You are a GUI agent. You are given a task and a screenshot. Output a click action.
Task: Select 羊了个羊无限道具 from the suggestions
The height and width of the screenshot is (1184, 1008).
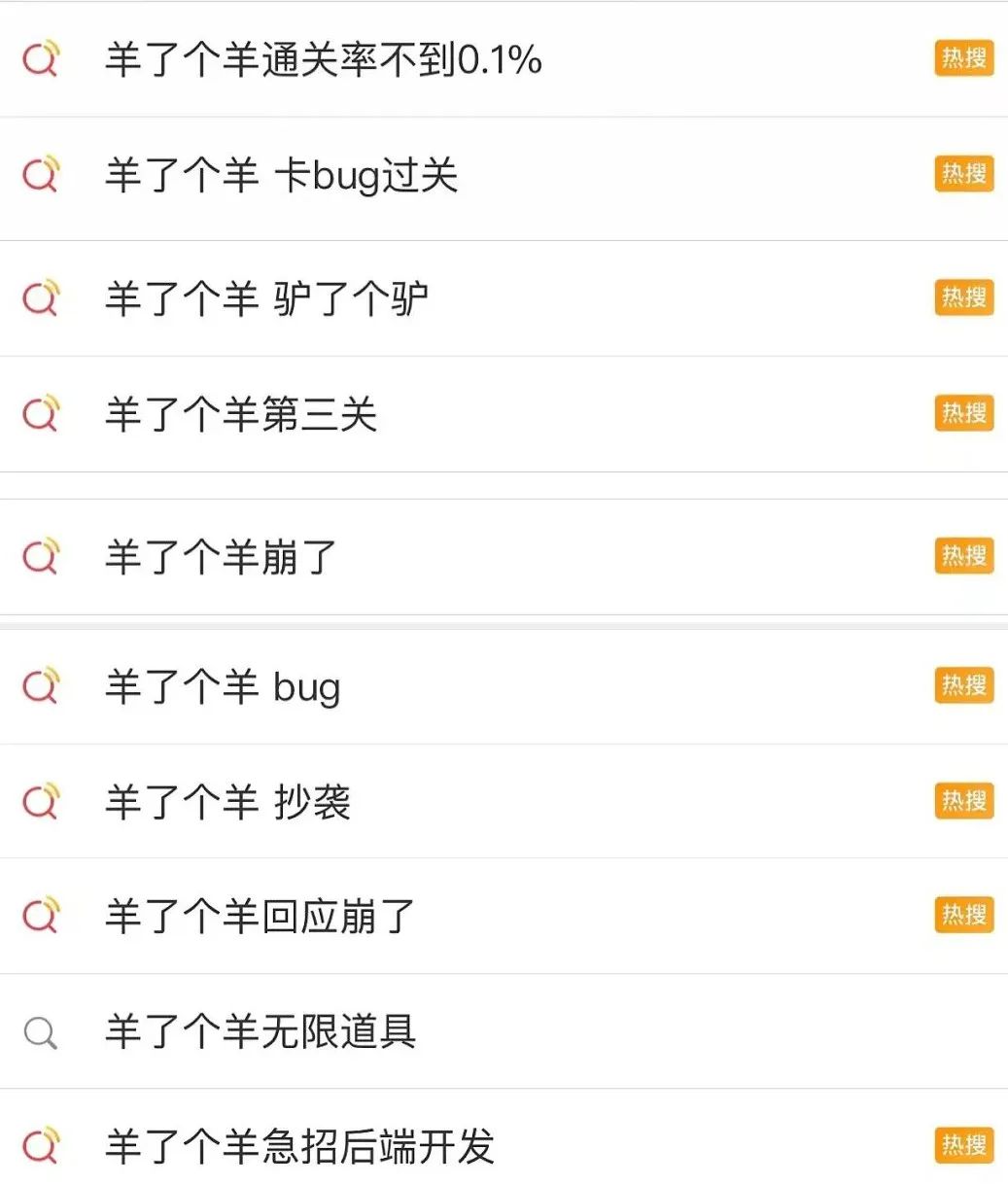click(x=261, y=1031)
